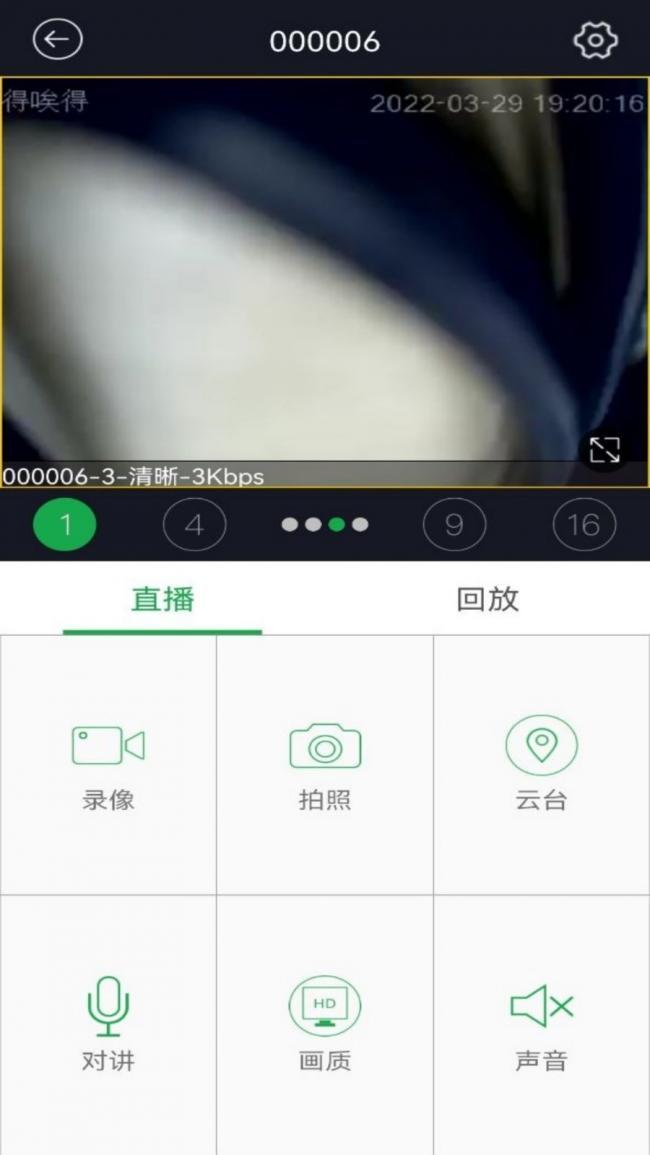Switch to the 回放 playback tab
This screenshot has height=1155, width=650.
point(487,599)
